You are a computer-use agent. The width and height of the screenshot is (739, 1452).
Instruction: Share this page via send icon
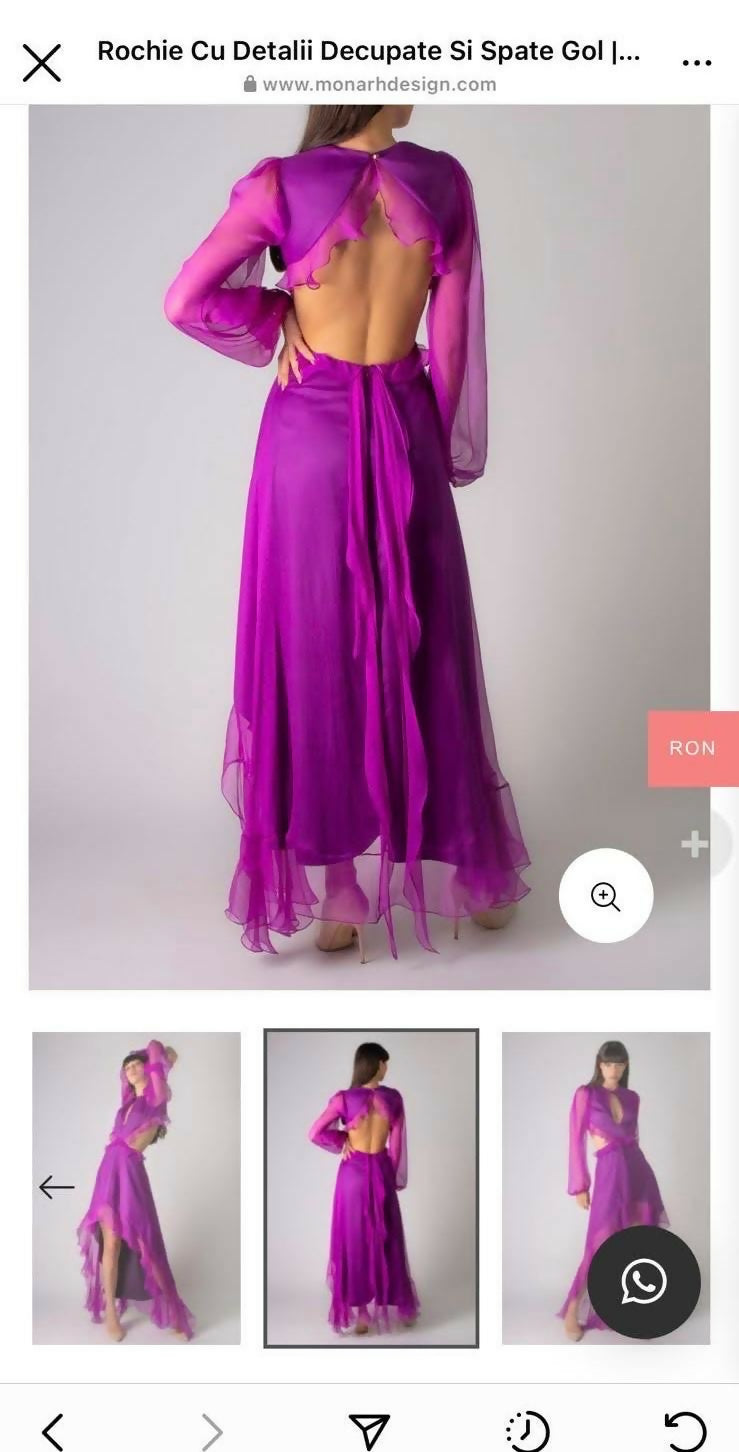tap(369, 1431)
